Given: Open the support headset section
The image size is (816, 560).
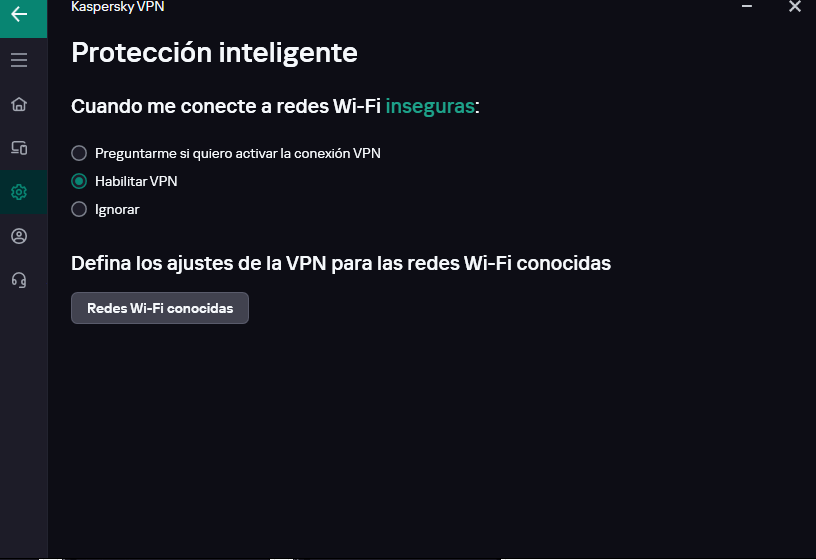Looking at the screenshot, I should click(x=19, y=280).
